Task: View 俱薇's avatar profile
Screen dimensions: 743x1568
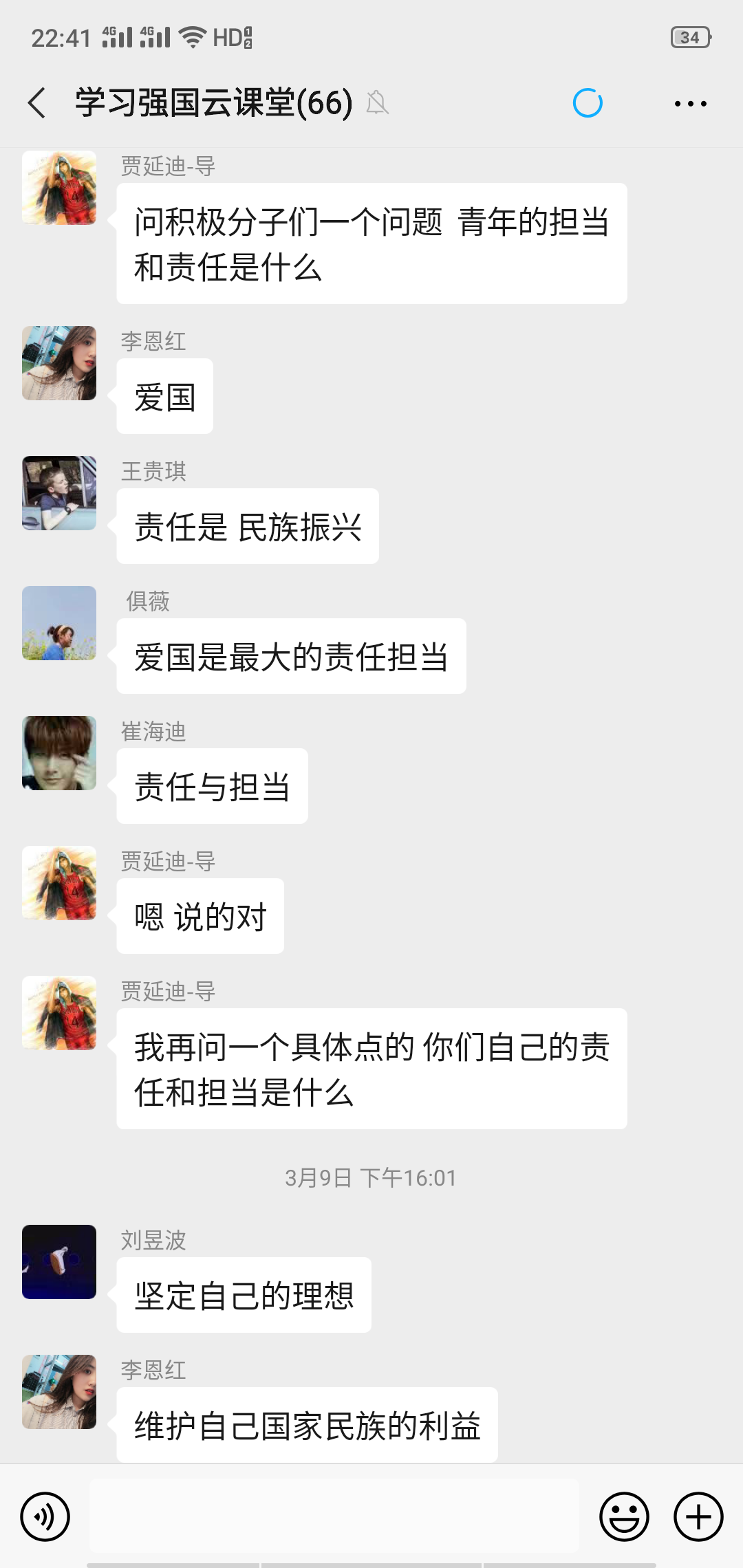Action: (x=59, y=623)
